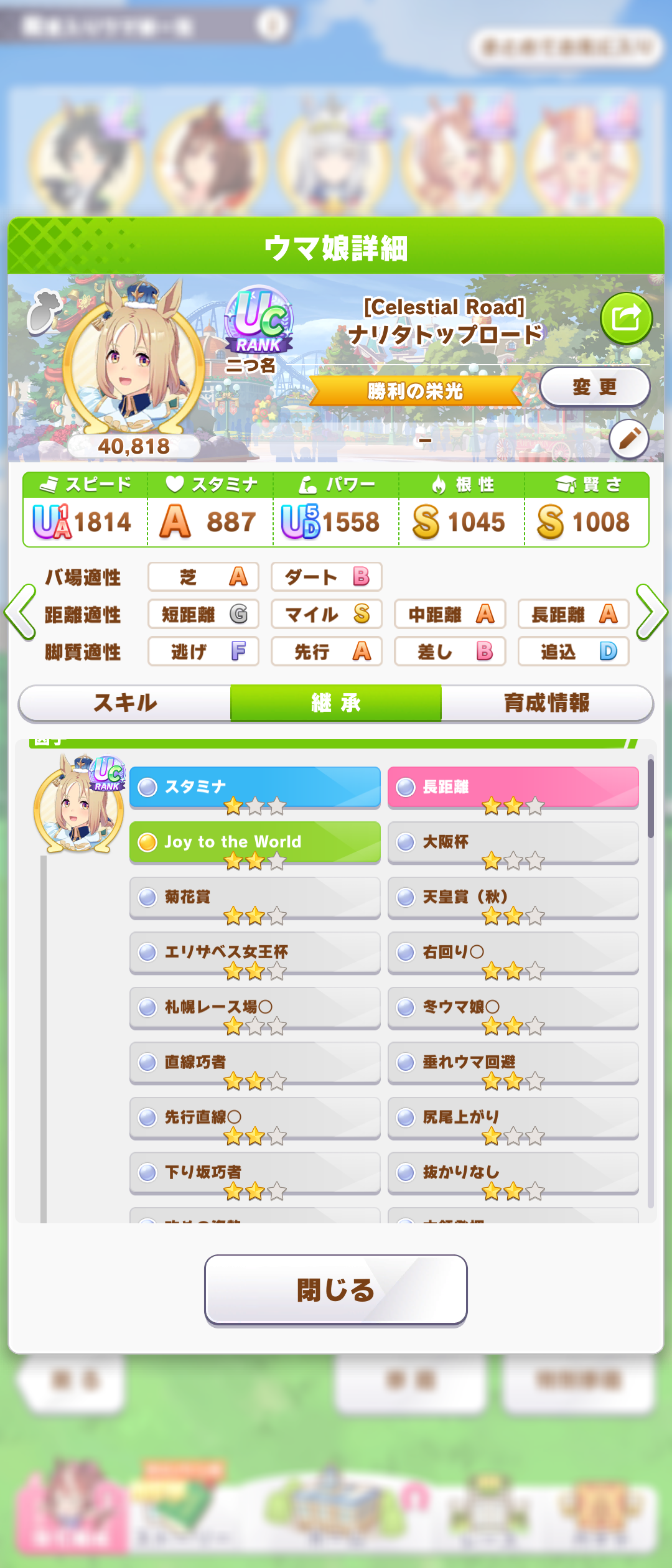Tap the 抜かりなし skill factor
Viewport: 672px width, 1568px height.
pyautogui.click(x=513, y=1173)
